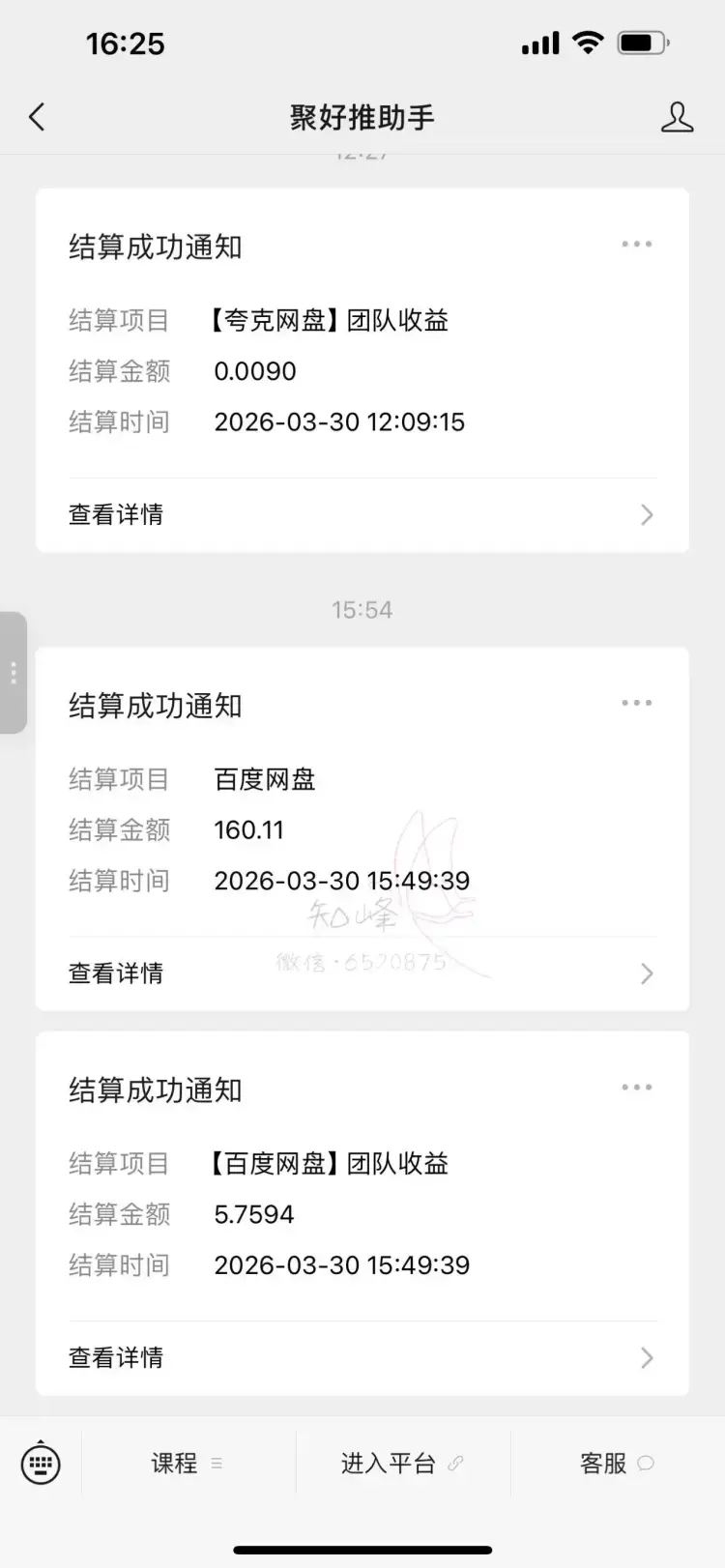Image resolution: width=725 pixels, height=1568 pixels.
Task: Open the account profile icon top right
Action: point(679,116)
